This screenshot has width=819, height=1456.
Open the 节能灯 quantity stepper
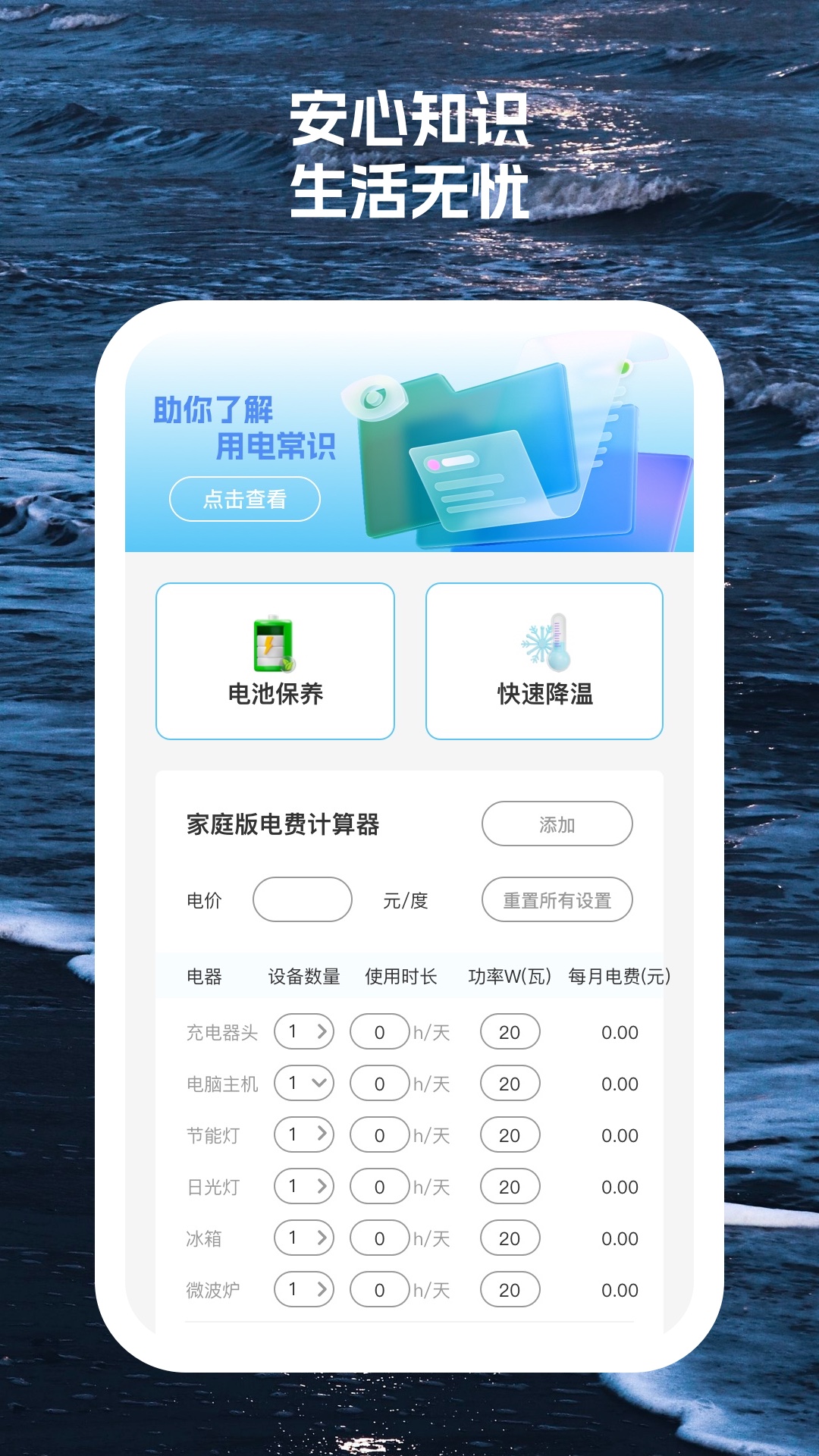303,1135
